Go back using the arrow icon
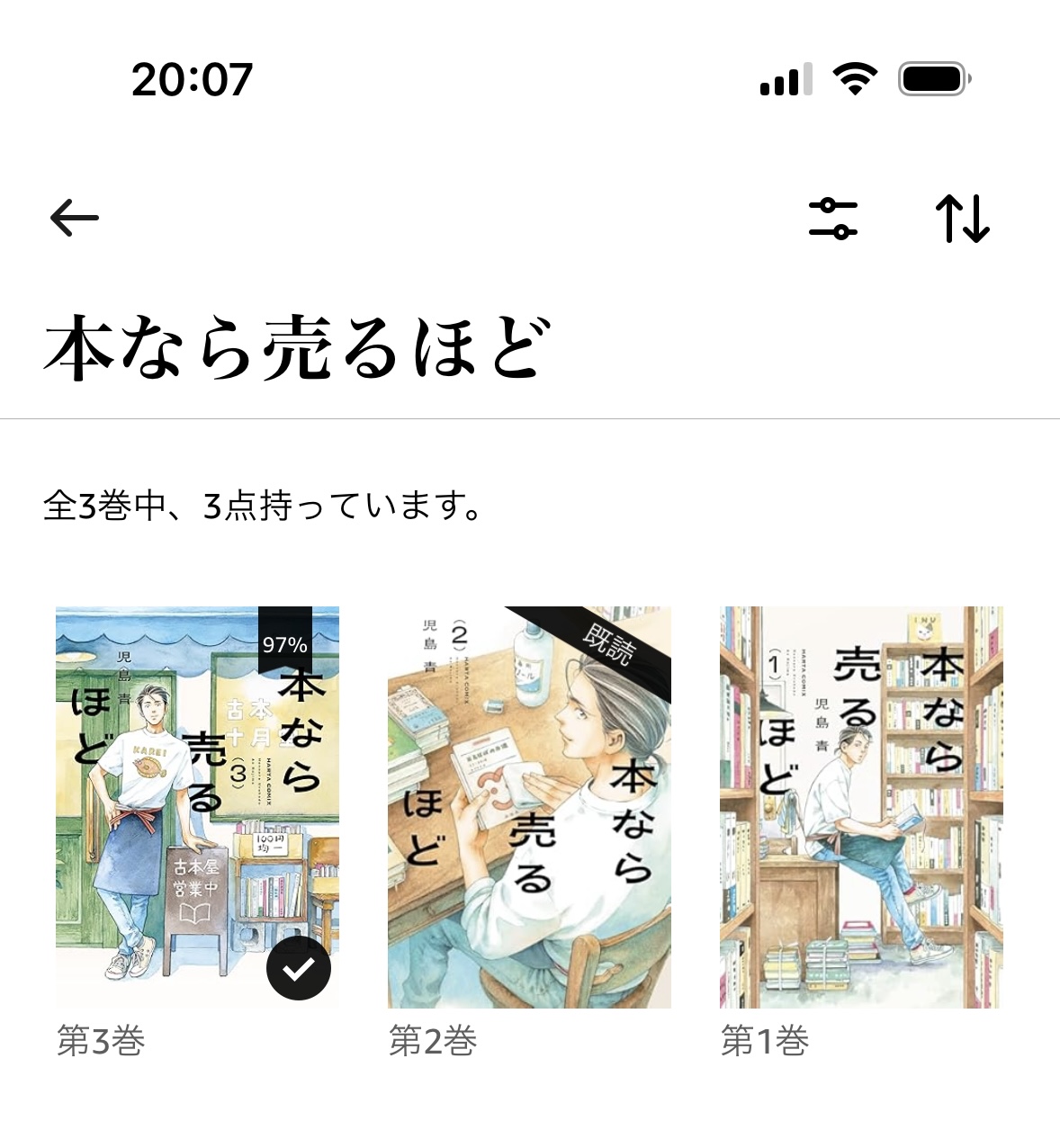The width and height of the screenshot is (1060, 1148). coord(75,218)
